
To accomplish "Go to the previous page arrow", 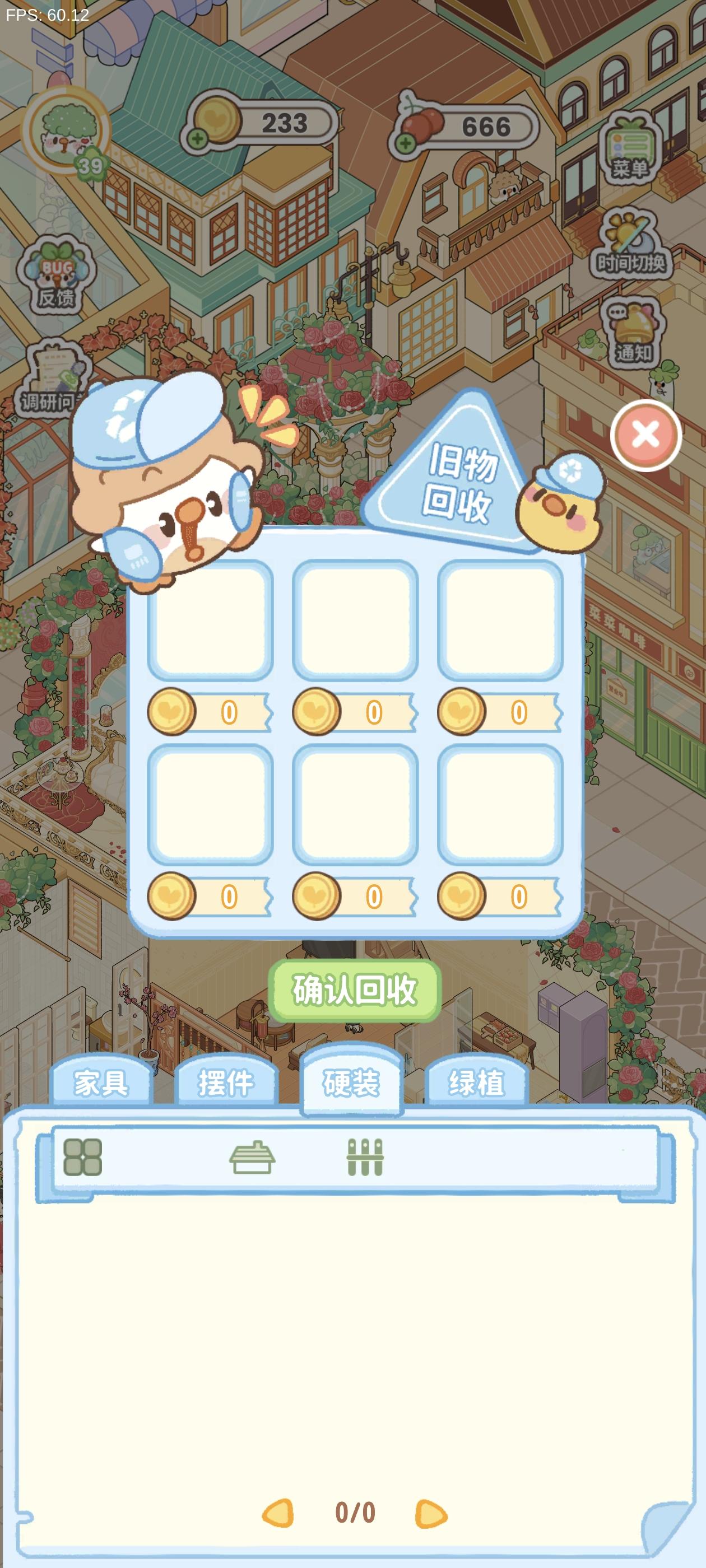I will click(x=278, y=1513).
